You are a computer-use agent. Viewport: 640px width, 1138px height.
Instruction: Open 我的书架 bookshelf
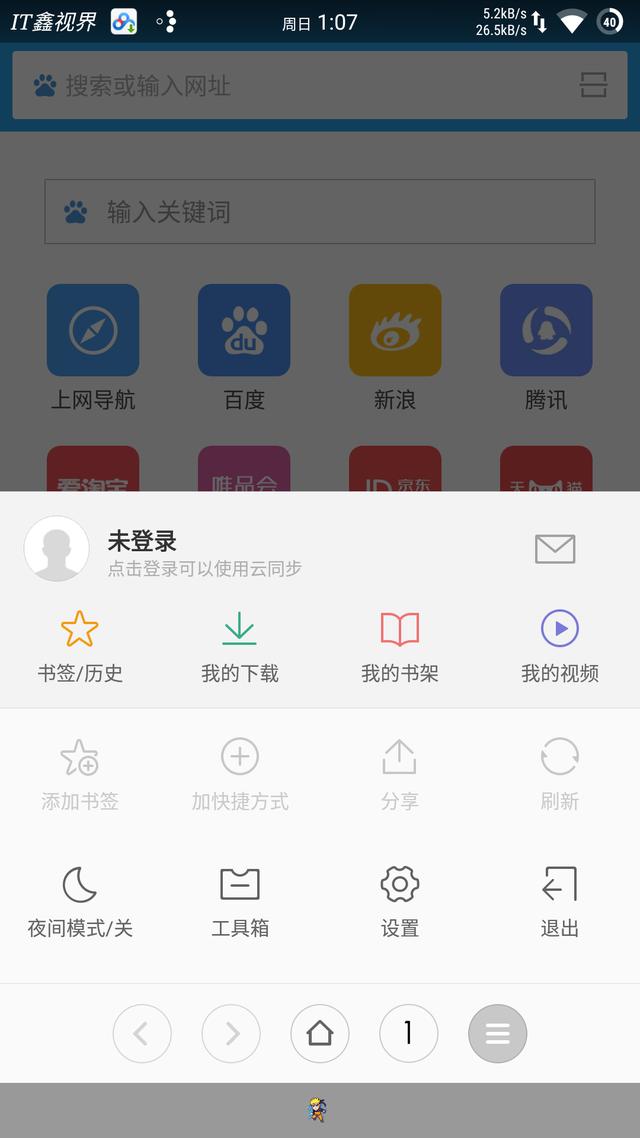click(400, 647)
